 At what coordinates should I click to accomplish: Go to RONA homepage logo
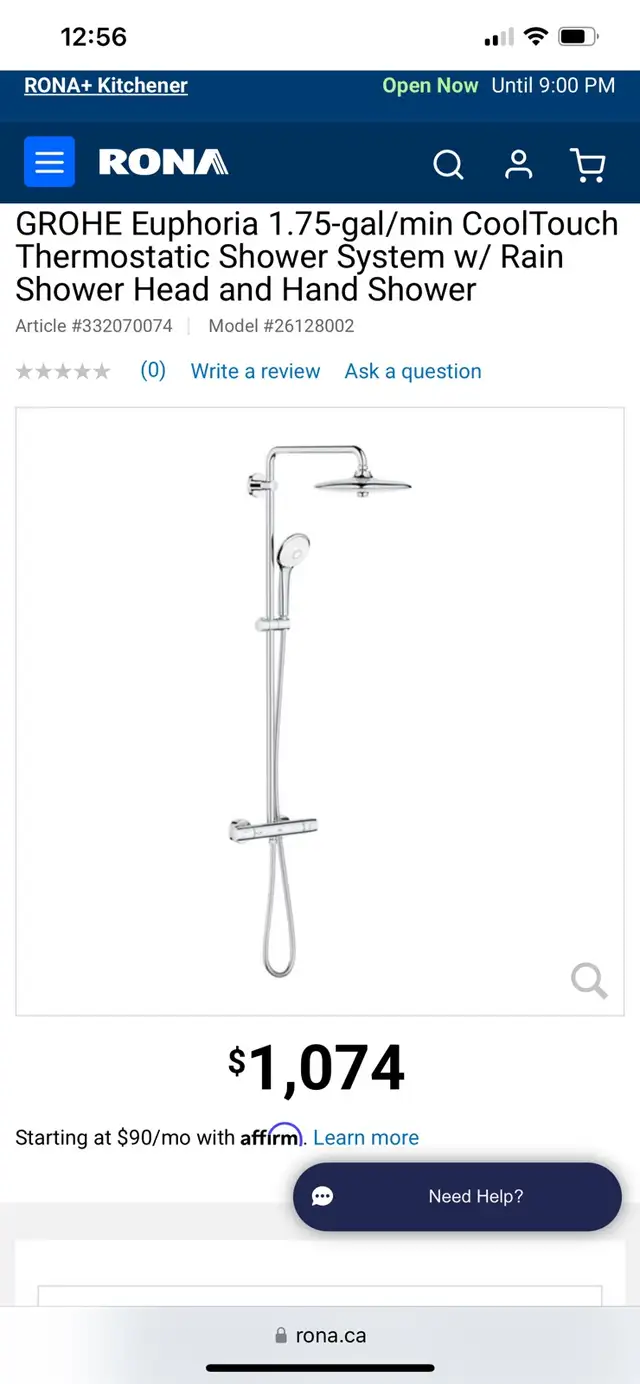(163, 162)
